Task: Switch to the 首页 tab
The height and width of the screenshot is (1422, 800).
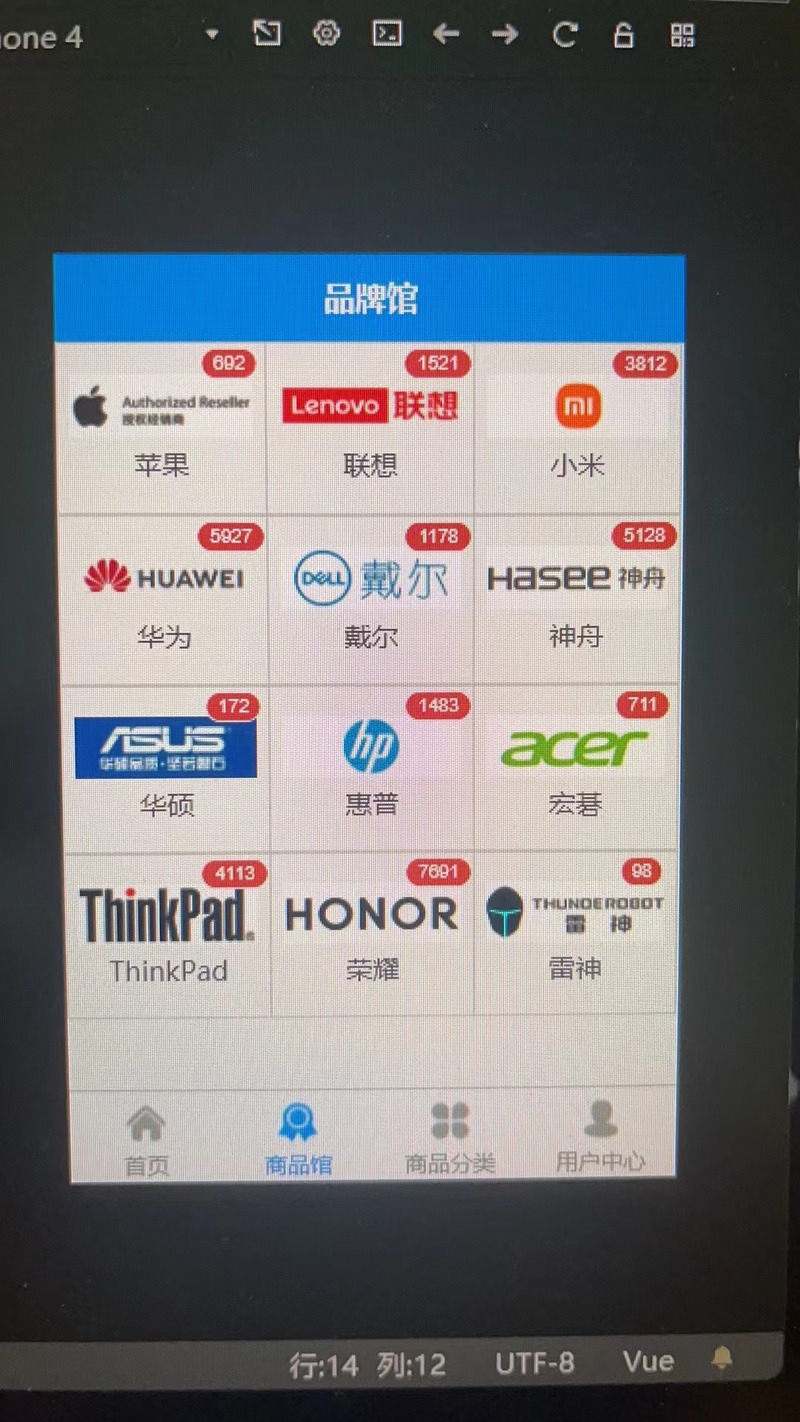Action: pos(146,1138)
